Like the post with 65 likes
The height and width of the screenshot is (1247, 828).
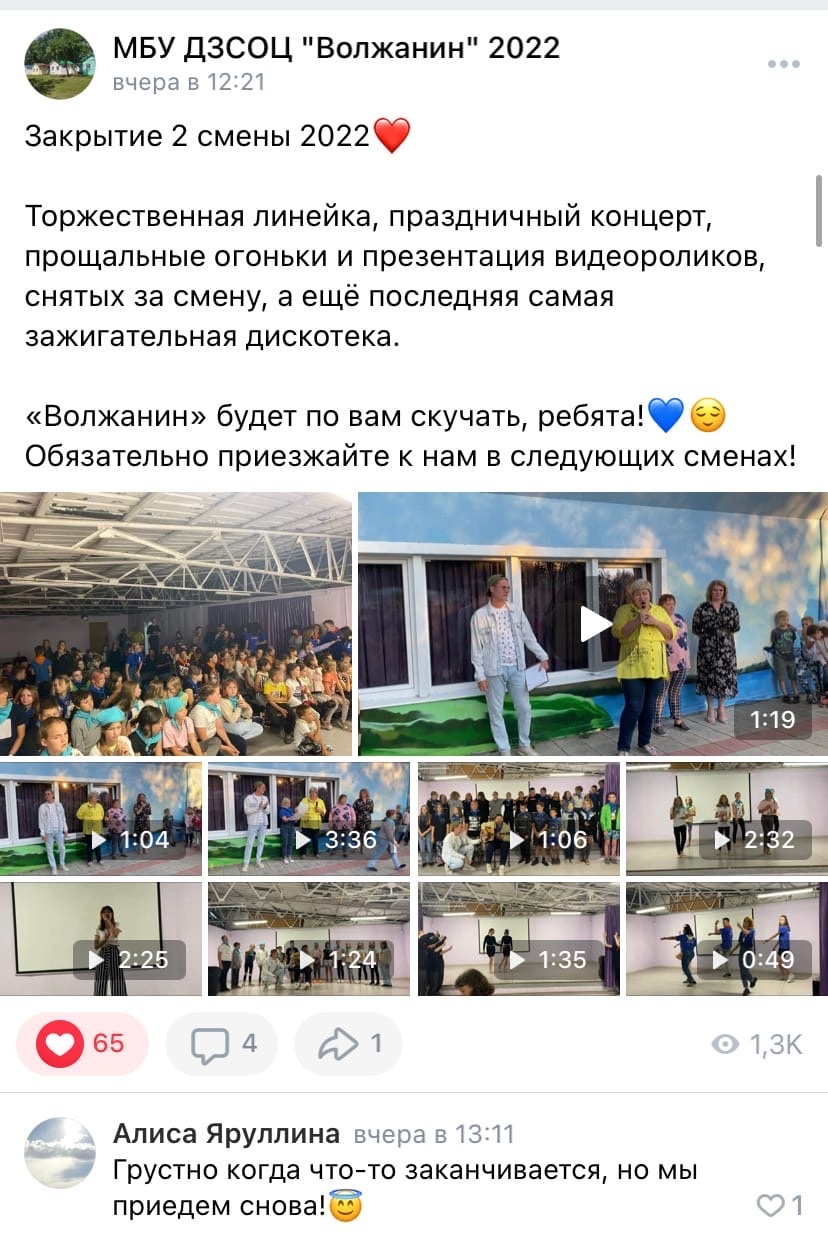82,1044
